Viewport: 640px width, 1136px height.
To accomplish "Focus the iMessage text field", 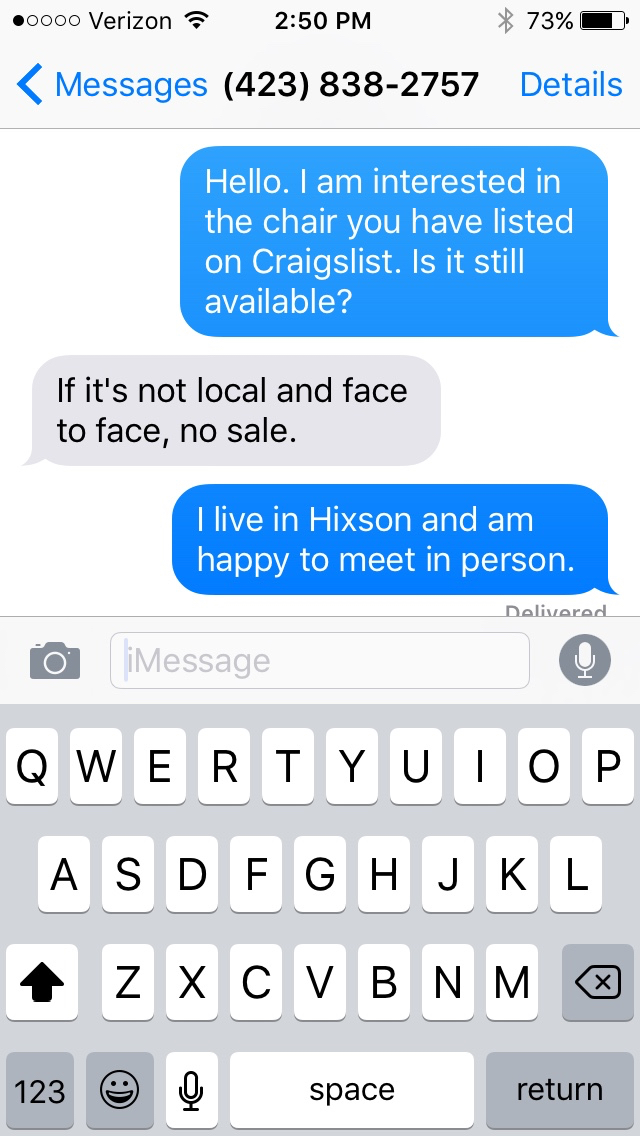I will [320, 661].
